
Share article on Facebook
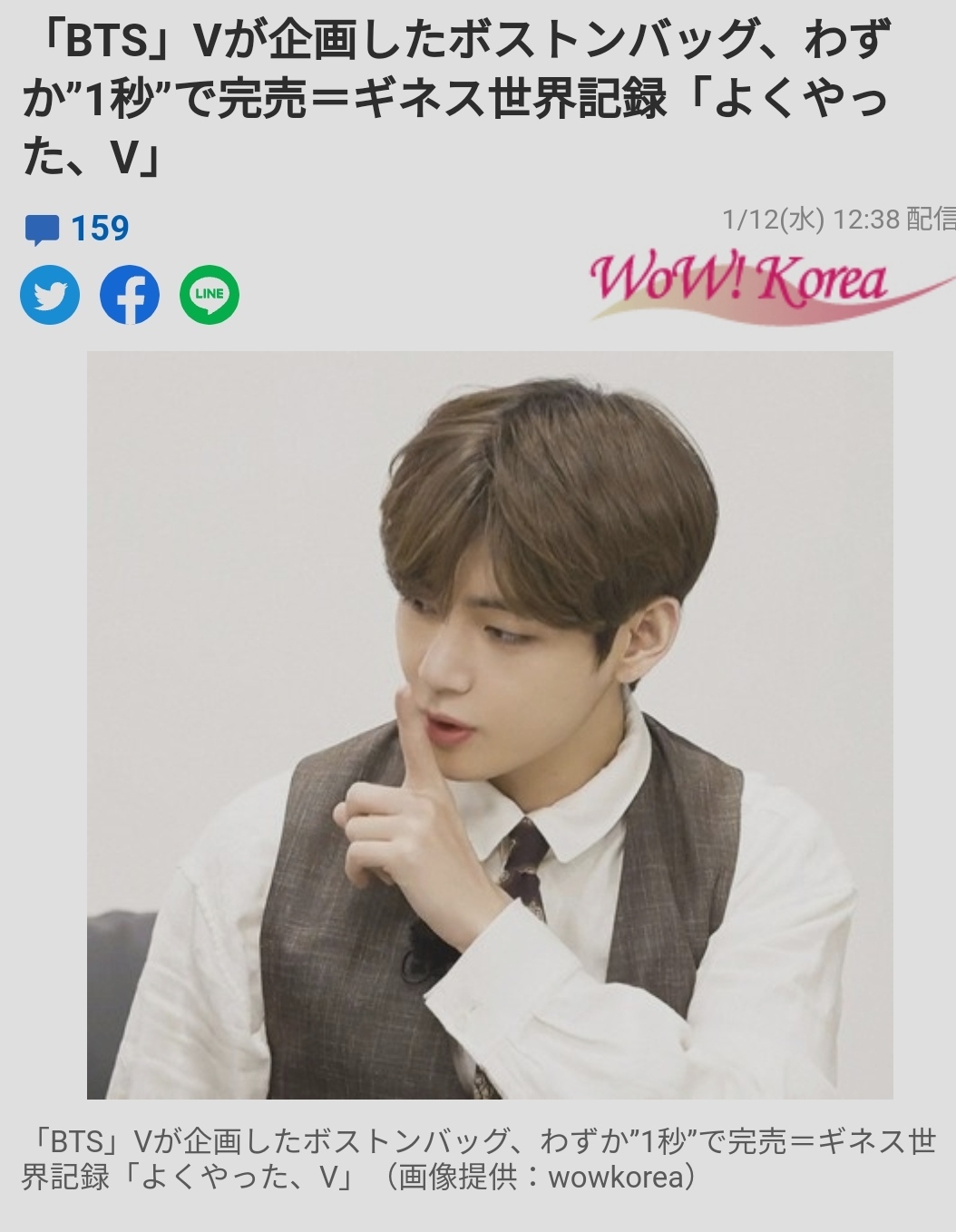pyautogui.click(x=130, y=295)
